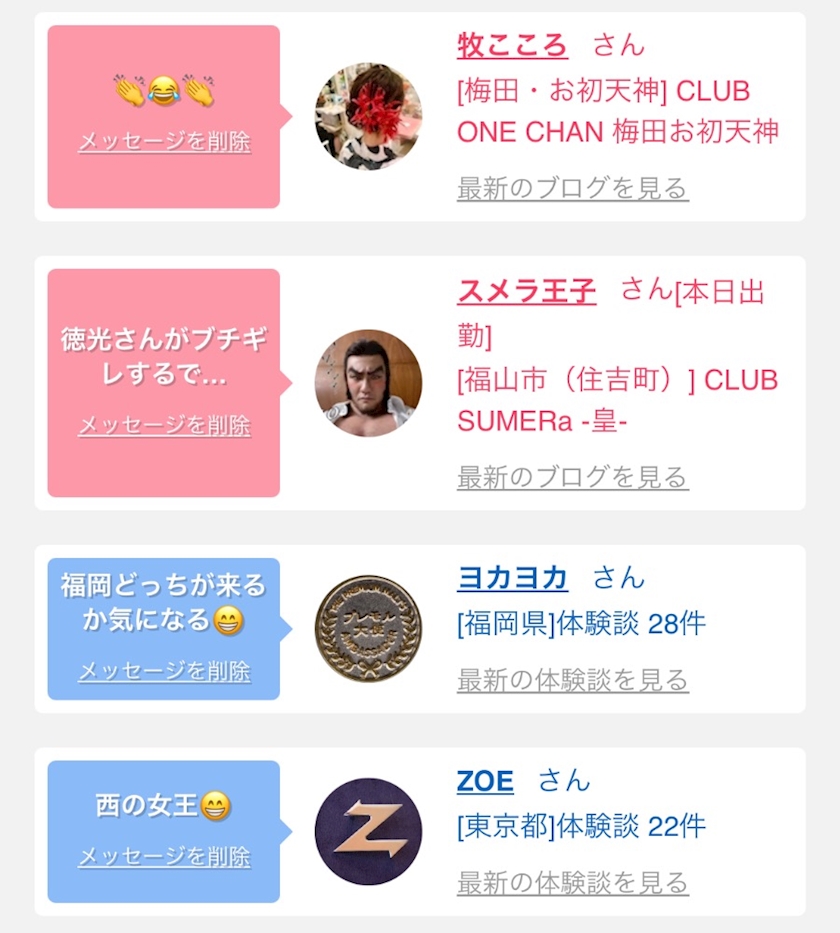The width and height of the screenshot is (840, 933).
Task: View ZOE's latest 体験談
Action: 572,883
